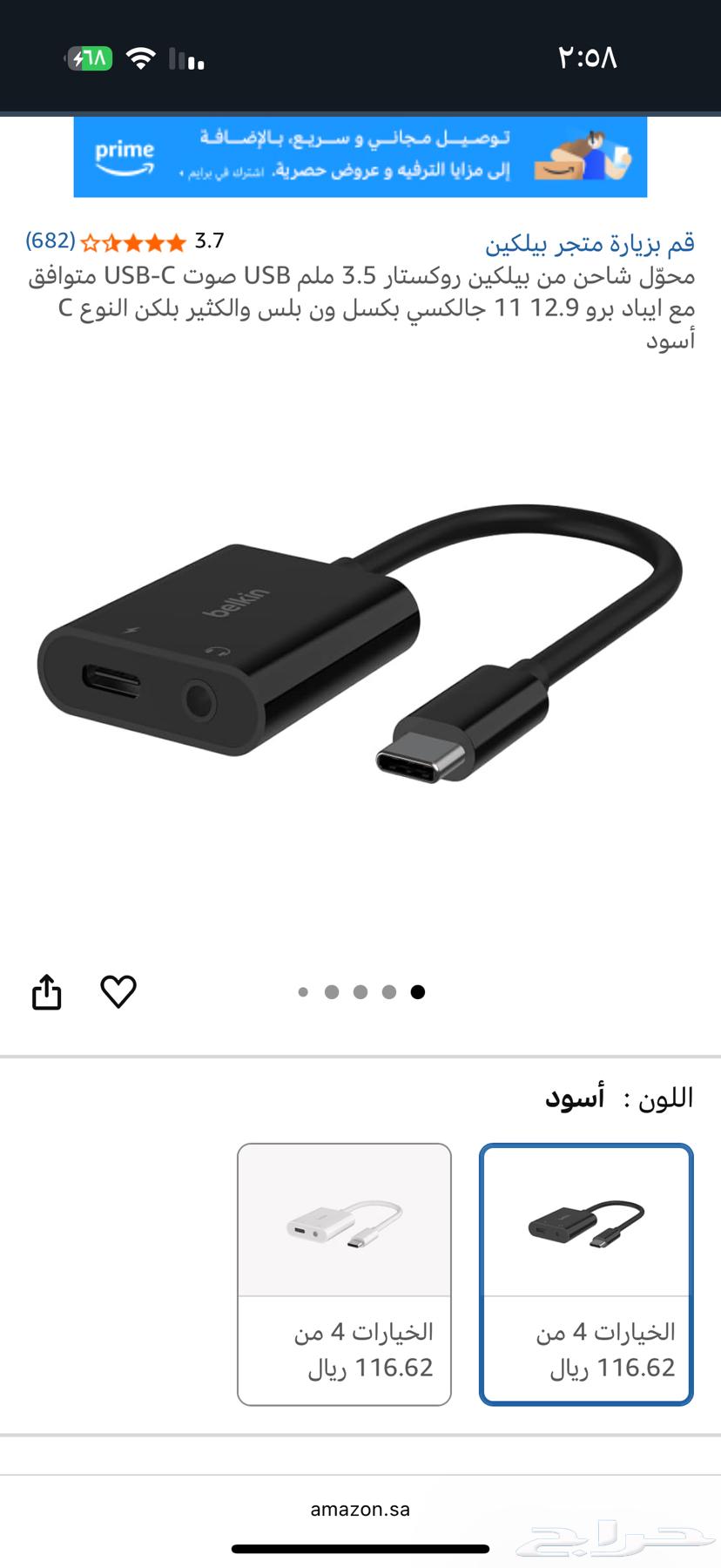The image size is (721, 1568).
Task: Share this Belkin adapter product
Action: (x=47, y=991)
